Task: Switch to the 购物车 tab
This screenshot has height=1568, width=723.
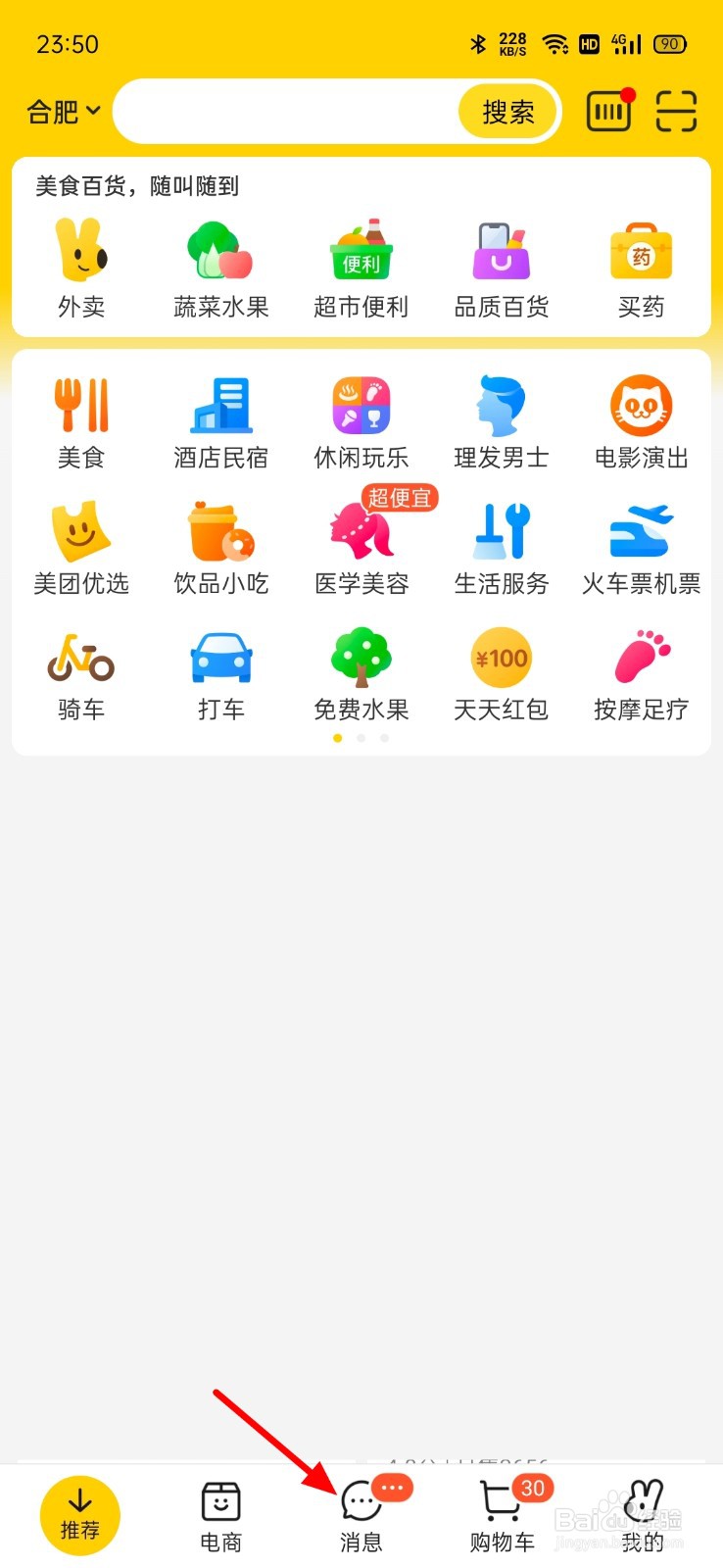Action: (x=503, y=1515)
